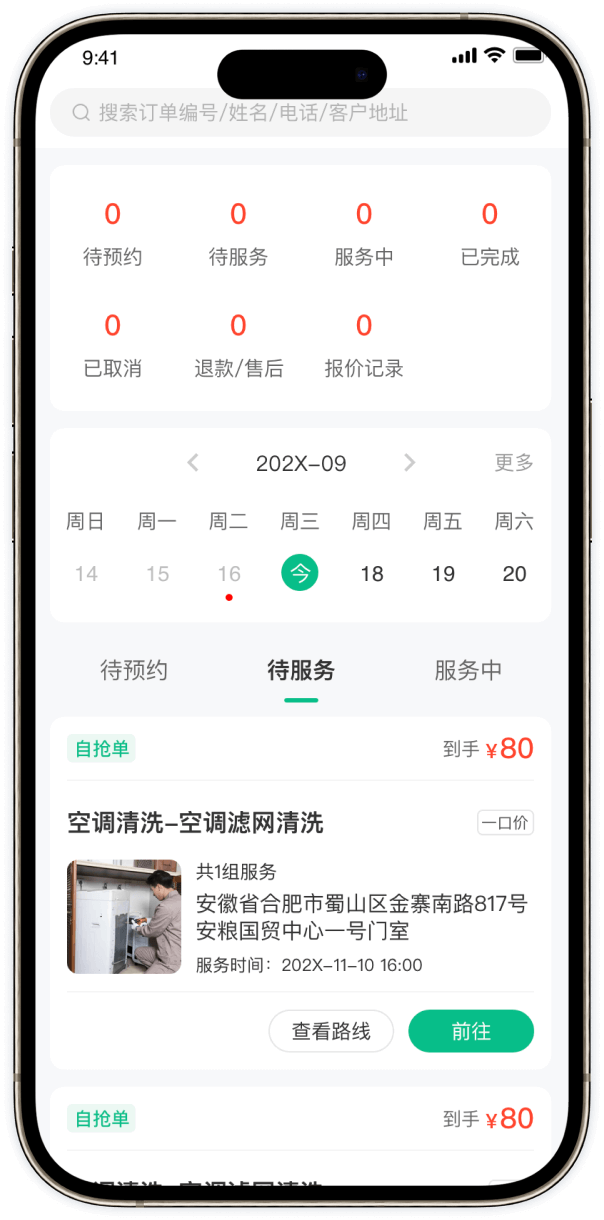Select date 18 in calendar
This screenshot has width=604, height=1220.
point(372,574)
